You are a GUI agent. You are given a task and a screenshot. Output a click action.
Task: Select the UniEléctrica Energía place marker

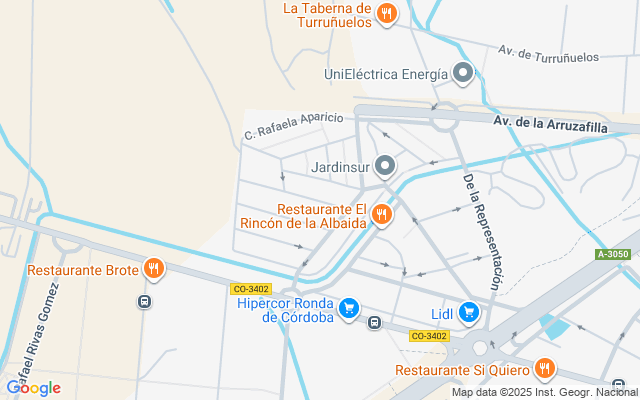462,73
